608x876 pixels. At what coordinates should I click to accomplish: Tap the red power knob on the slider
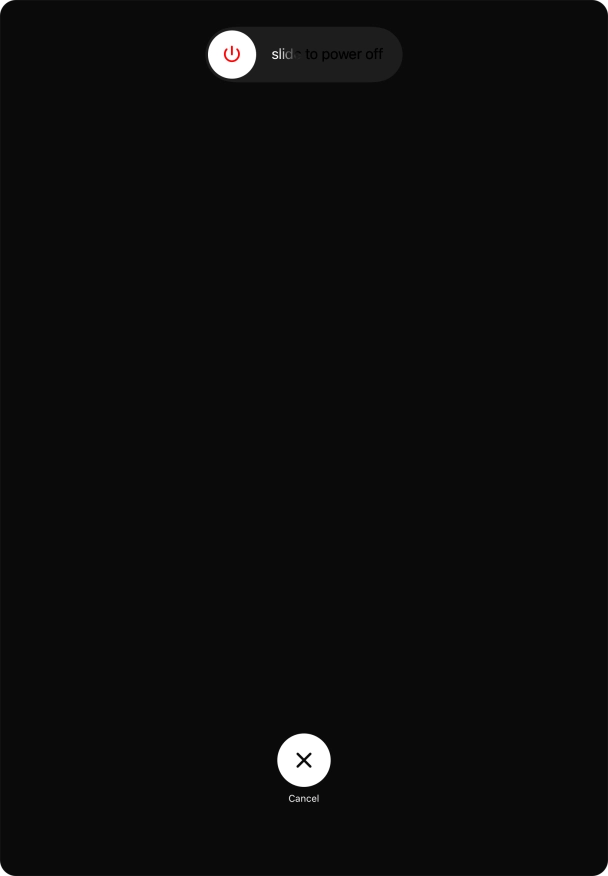pyautogui.click(x=232, y=54)
